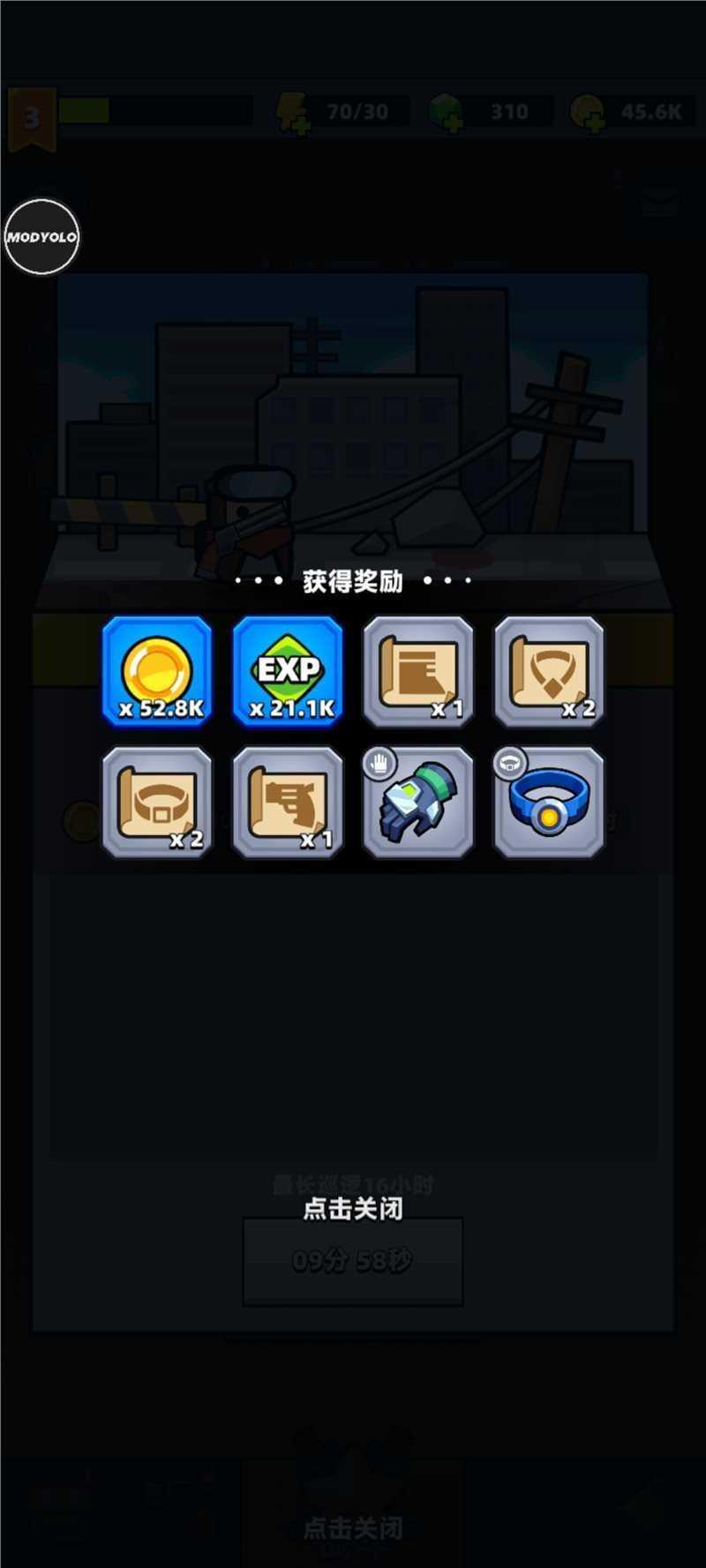Image resolution: width=706 pixels, height=1568 pixels.
Task: Open the armor blueprint scroll x1
Action: [418, 672]
